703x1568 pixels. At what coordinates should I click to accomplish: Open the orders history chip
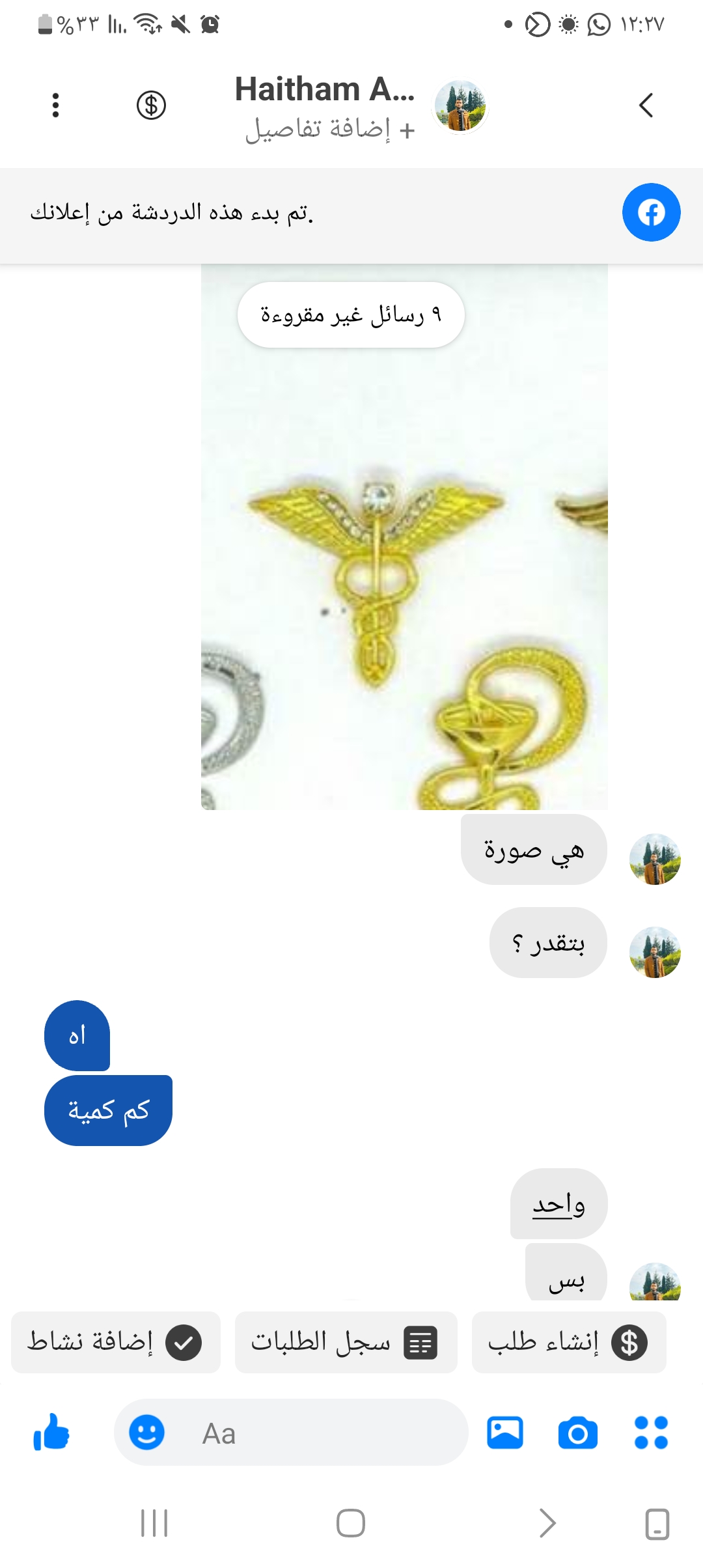point(346,1342)
